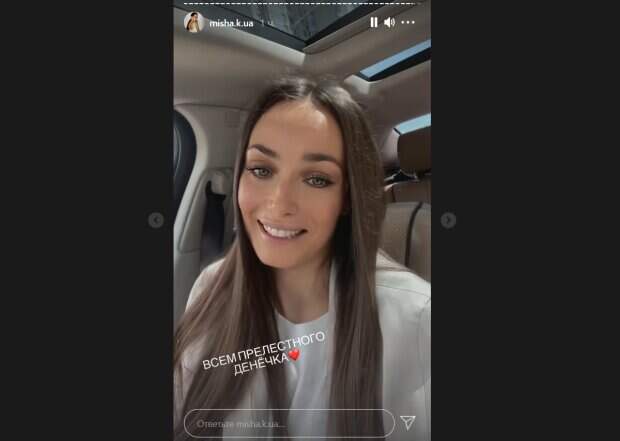Screen dimensions: 620x441
Task: Tap misha.k.ua profile avatar
Action: tap(194, 22)
